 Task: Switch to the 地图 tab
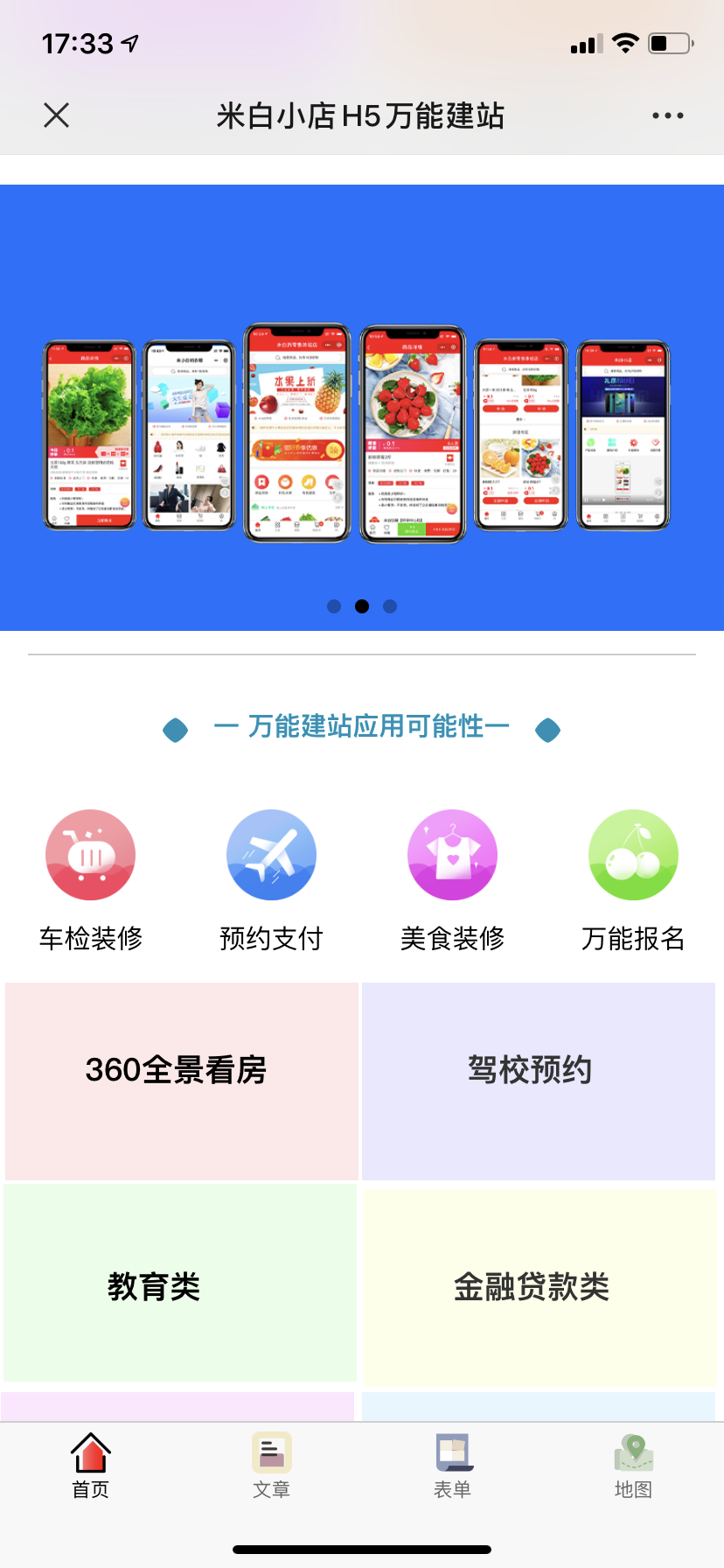(x=633, y=1465)
